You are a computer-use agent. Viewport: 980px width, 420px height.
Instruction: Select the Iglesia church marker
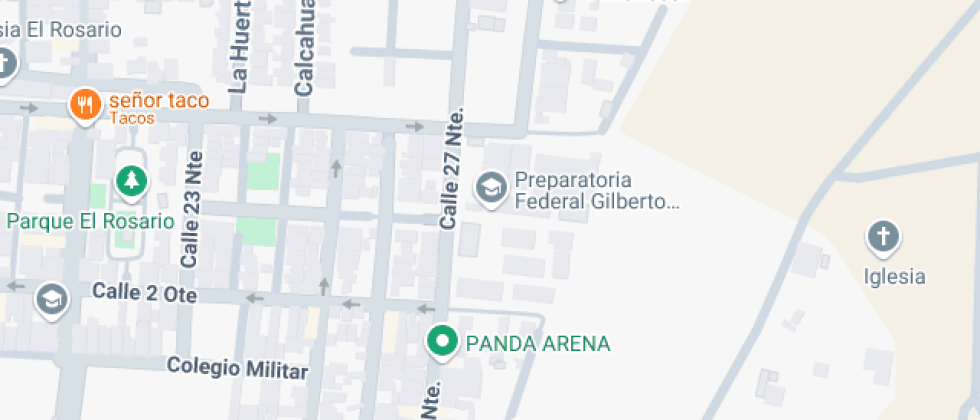pyautogui.click(x=882, y=237)
